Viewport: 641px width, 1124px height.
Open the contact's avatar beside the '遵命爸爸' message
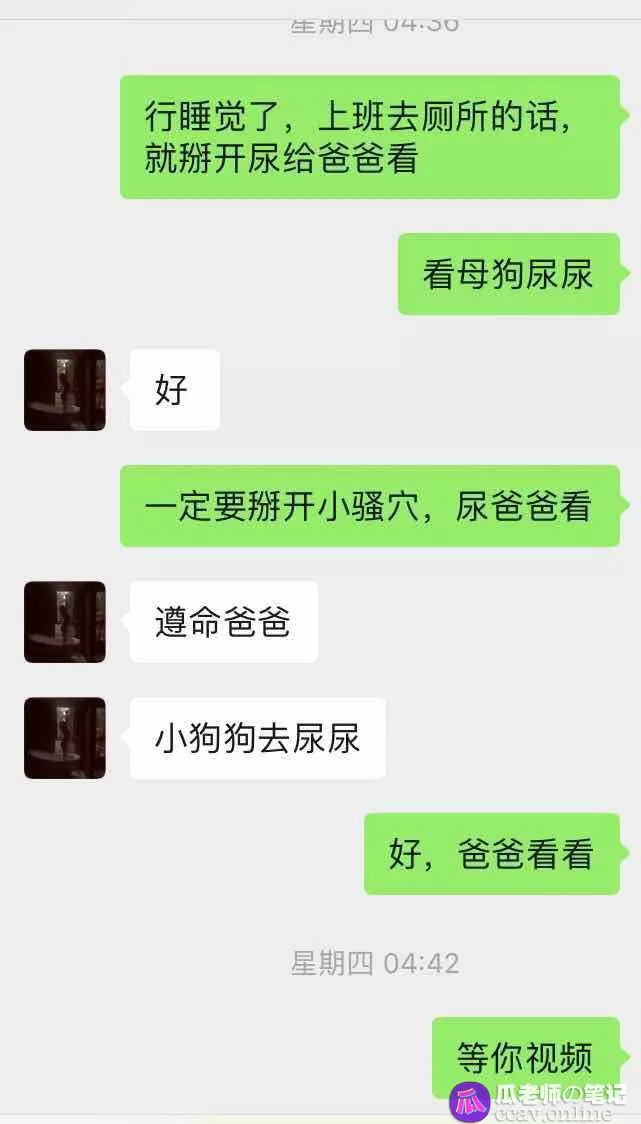[65, 622]
